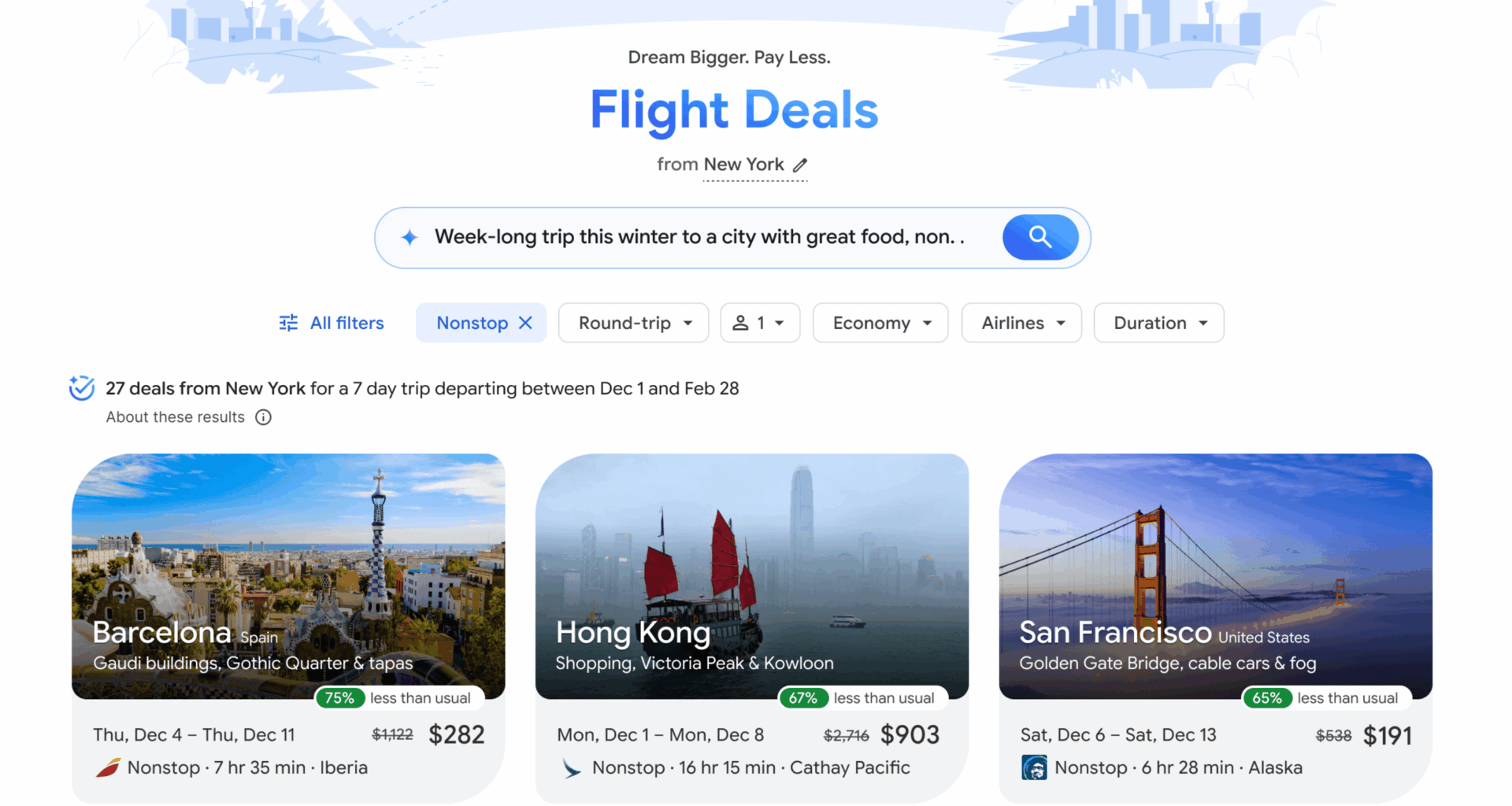Open the Duration filter

pyautogui.click(x=1158, y=323)
